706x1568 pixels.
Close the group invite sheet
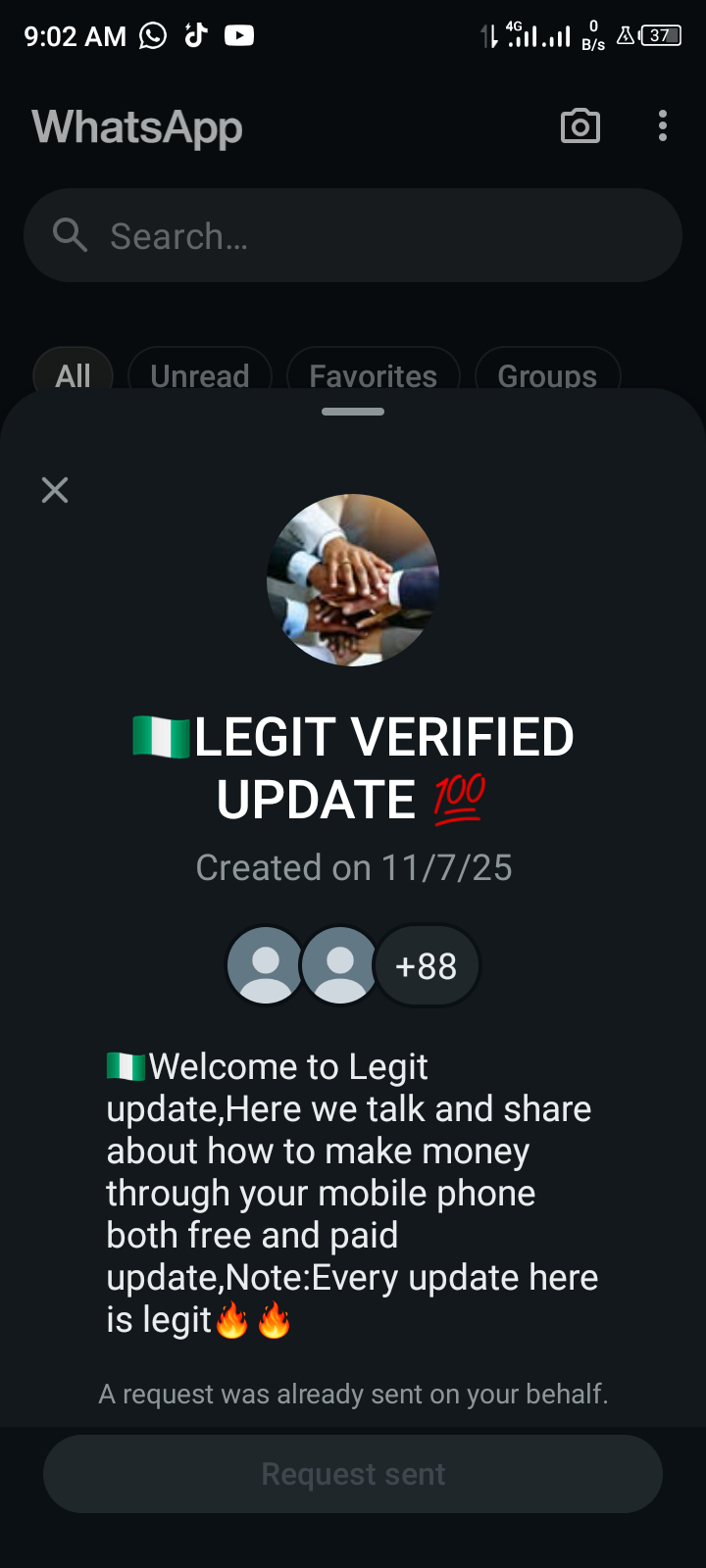(x=55, y=490)
